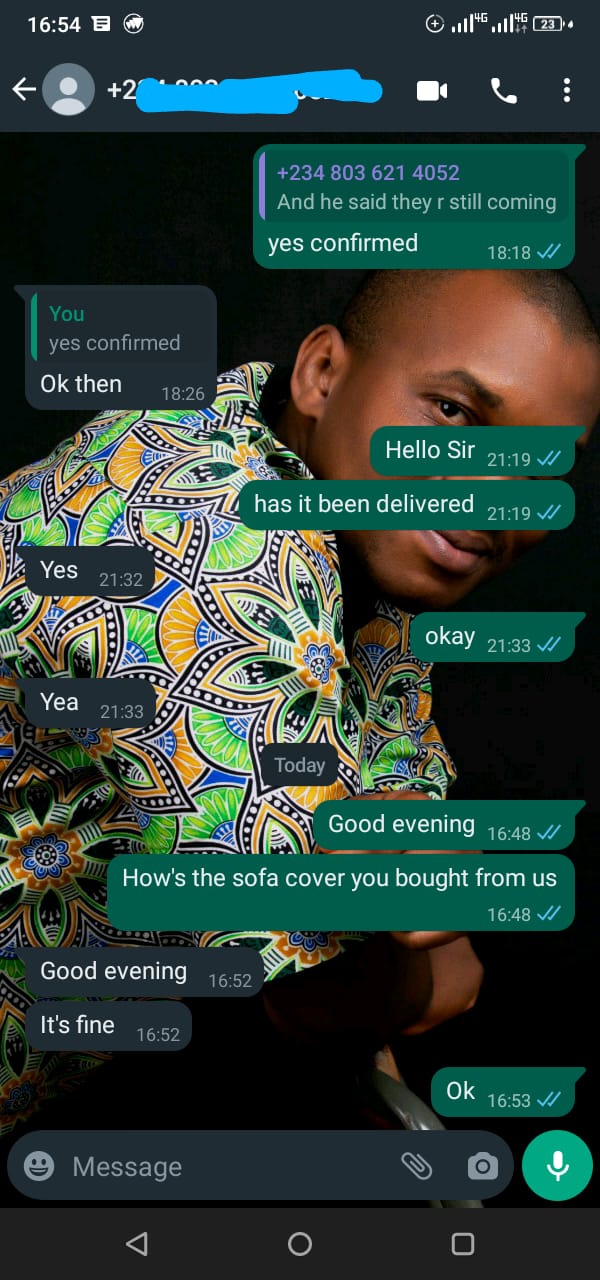Start a video call
The image size is (600, 1280).
(432, 91)
